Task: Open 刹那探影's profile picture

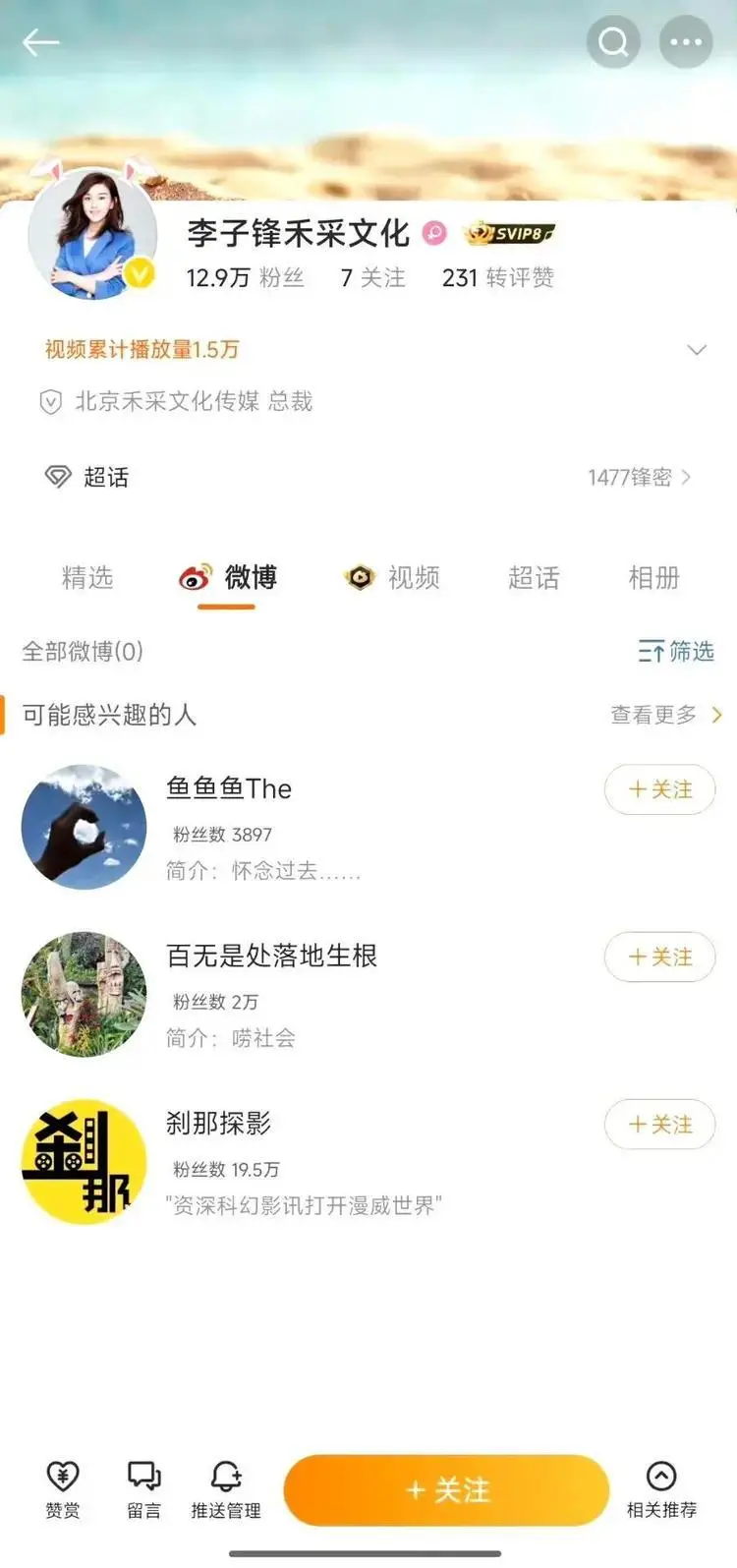Action: tap(84, 1162)
